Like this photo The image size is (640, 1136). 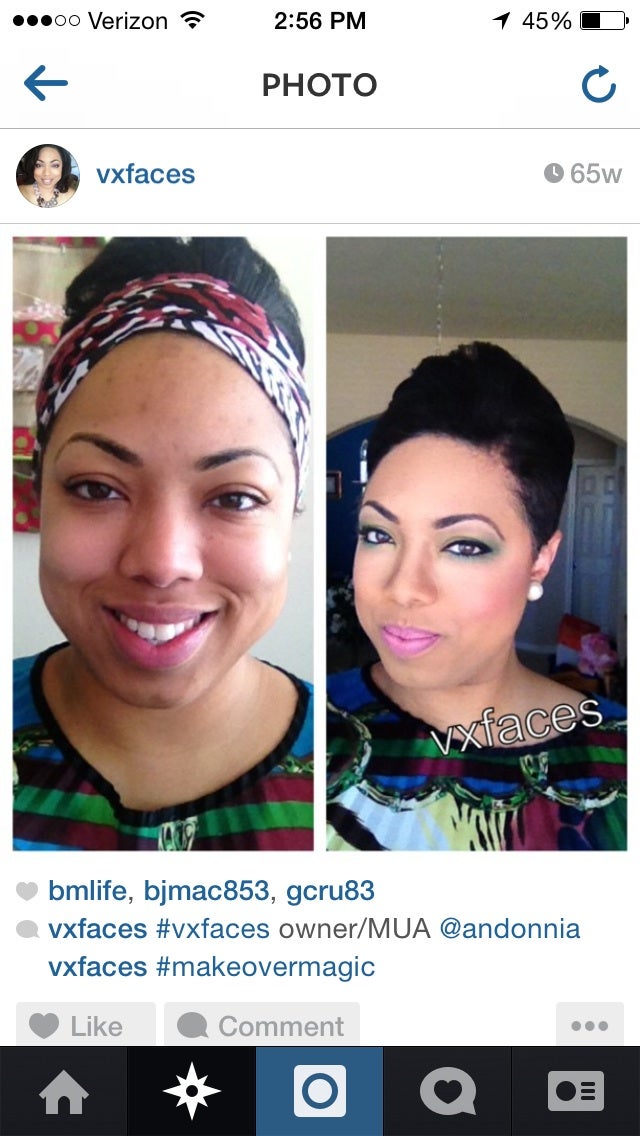point(85,1025)
